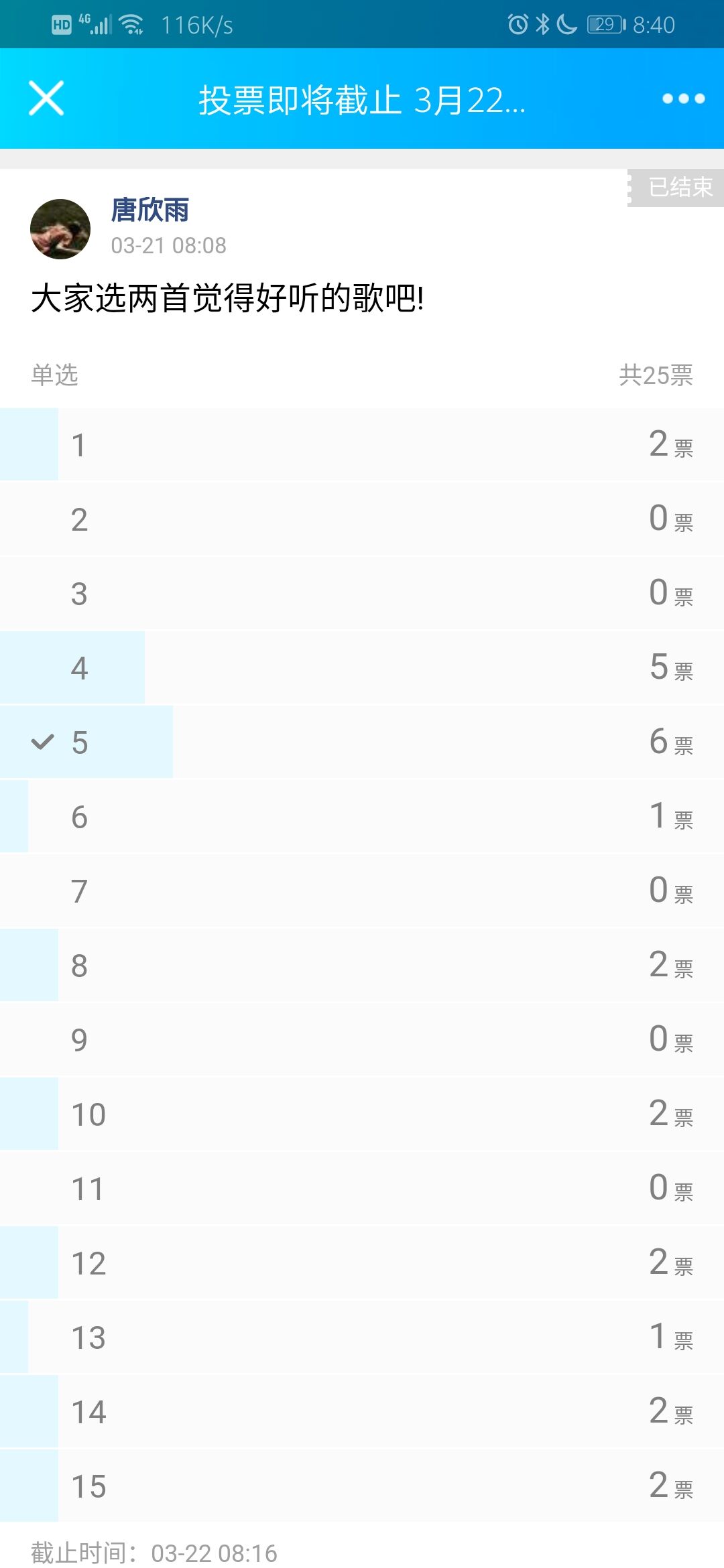This screenshot has height=1568, width=724.
Task: View voters for option 1
Action: (x=362, y=444)
